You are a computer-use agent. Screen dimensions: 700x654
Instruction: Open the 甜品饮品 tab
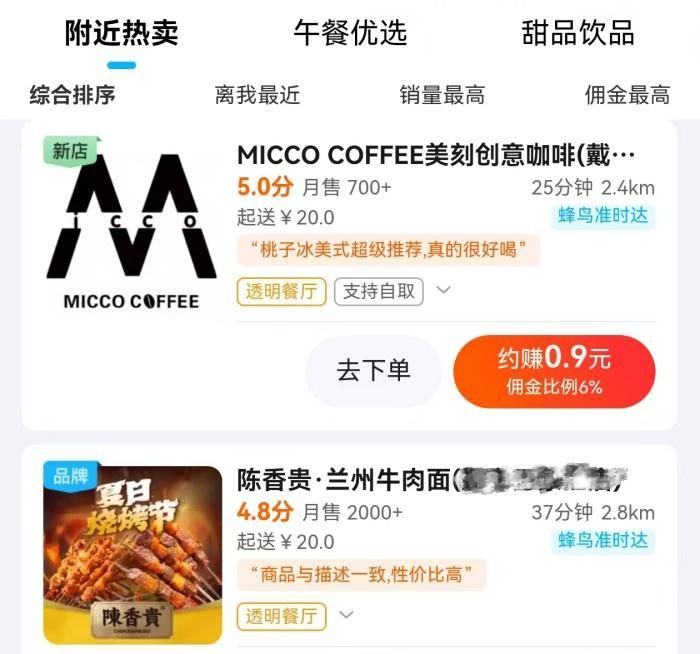coord(578,33)
